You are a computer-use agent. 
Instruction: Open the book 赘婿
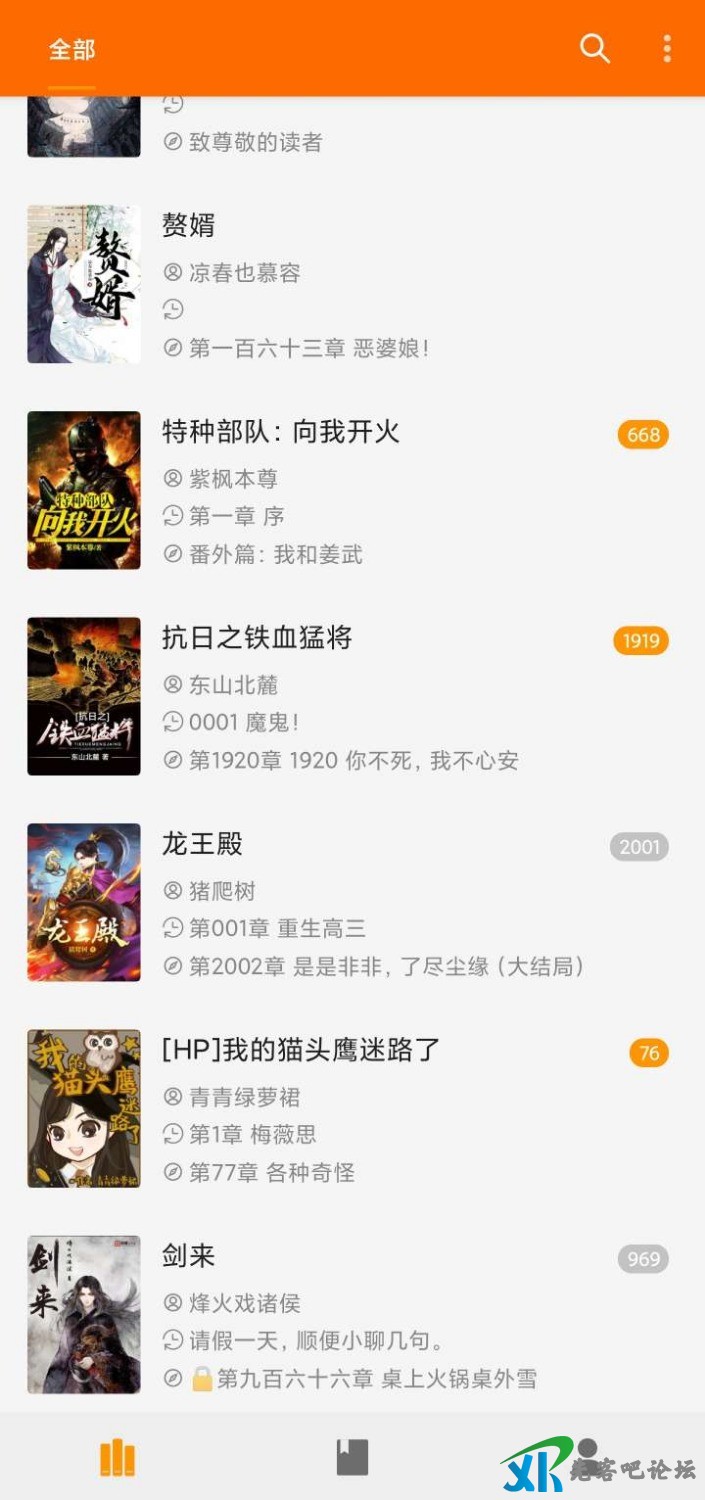[x=188, y=225]
